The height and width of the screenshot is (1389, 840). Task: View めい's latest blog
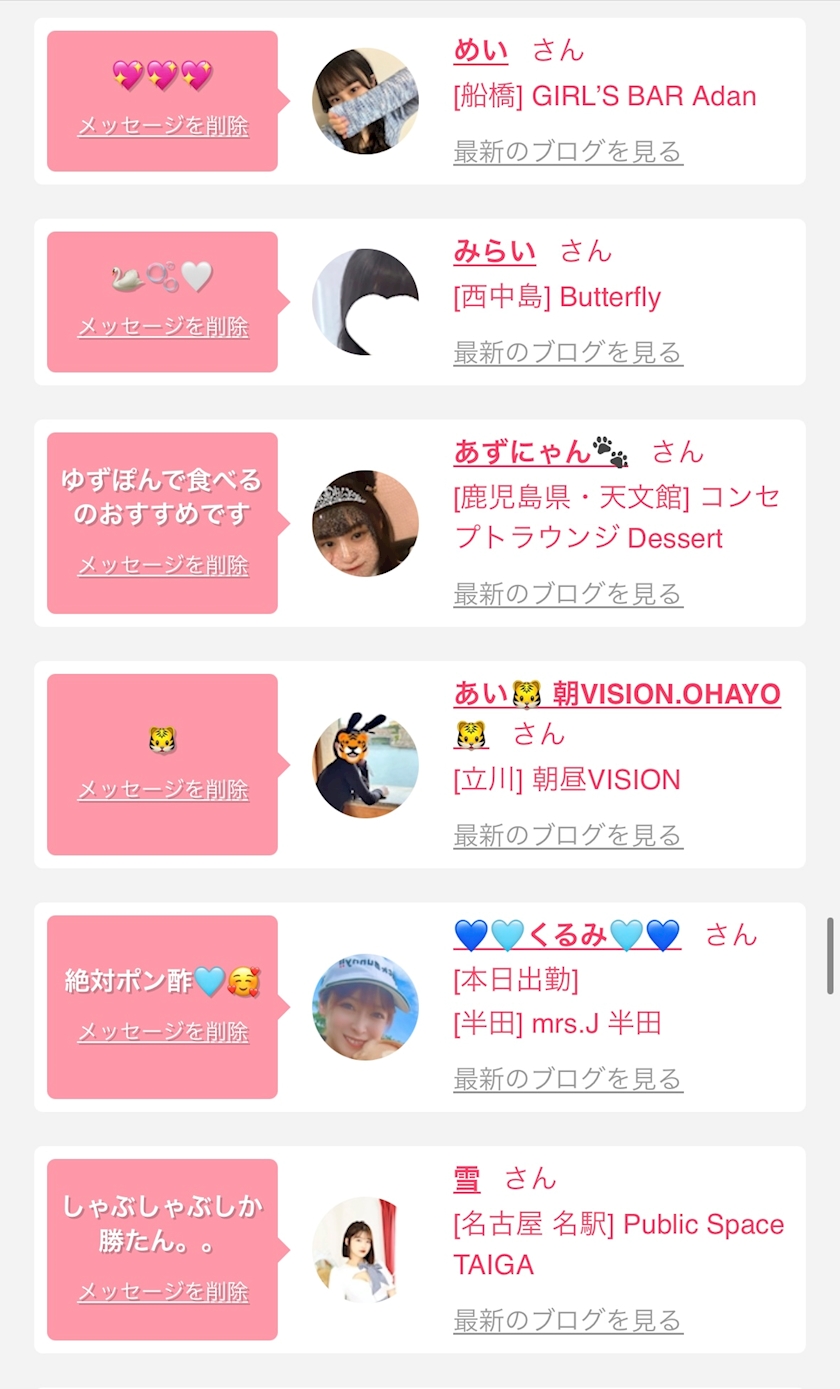568,152
